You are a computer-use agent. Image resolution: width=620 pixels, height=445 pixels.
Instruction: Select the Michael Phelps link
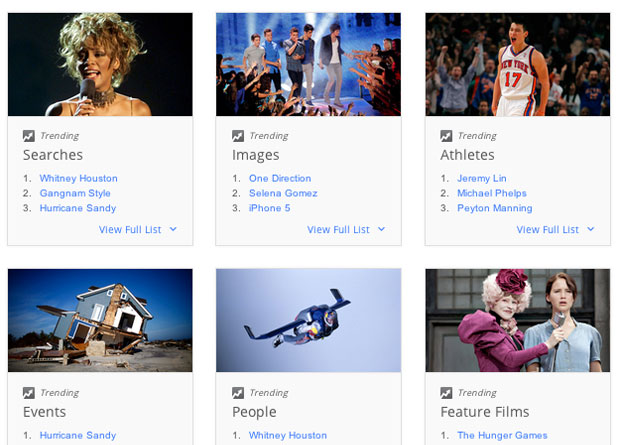coord(491,193)
